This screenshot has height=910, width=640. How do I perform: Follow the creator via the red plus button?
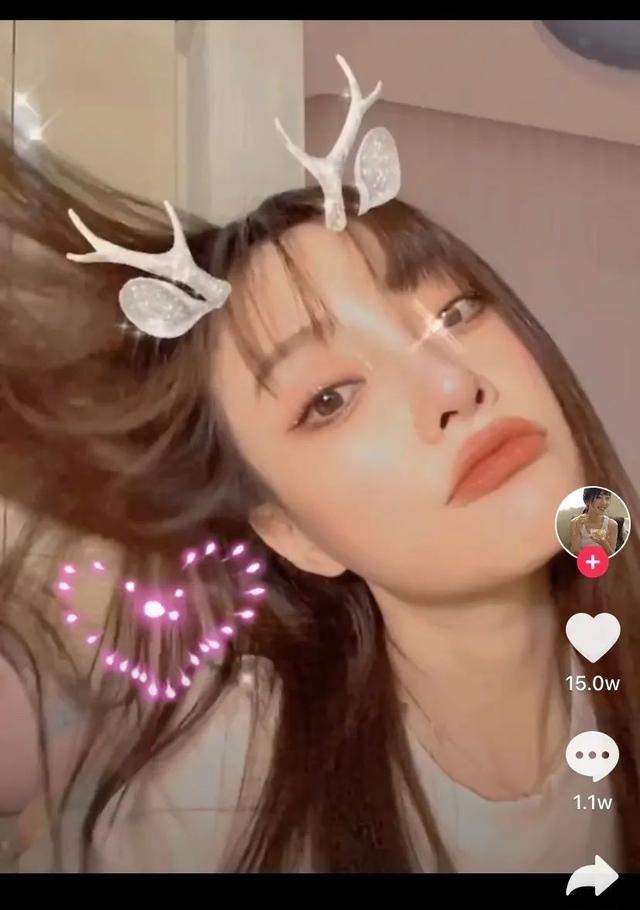tap(592, 562)
